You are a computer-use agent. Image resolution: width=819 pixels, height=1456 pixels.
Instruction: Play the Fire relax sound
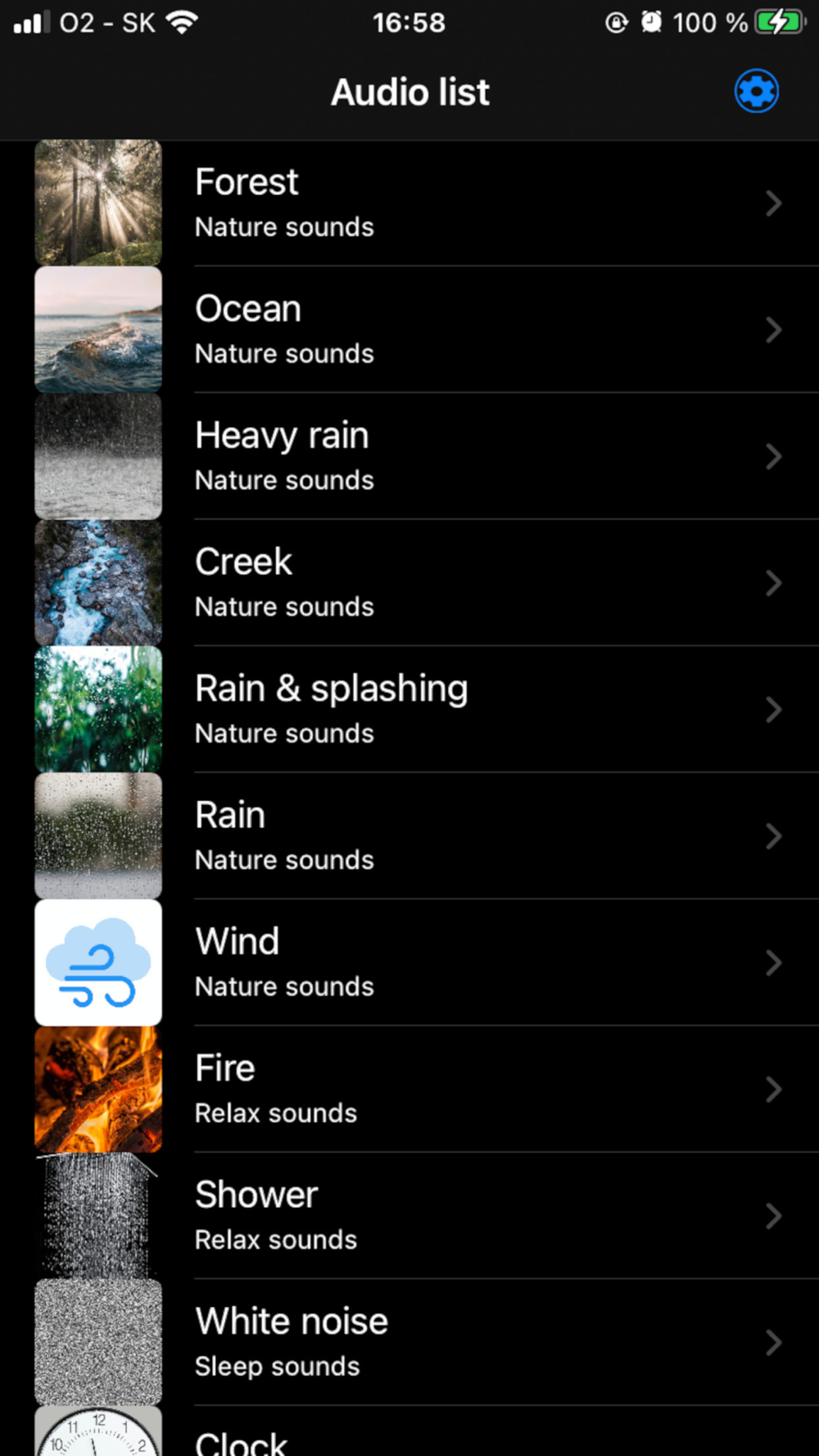pos(409,1089)
